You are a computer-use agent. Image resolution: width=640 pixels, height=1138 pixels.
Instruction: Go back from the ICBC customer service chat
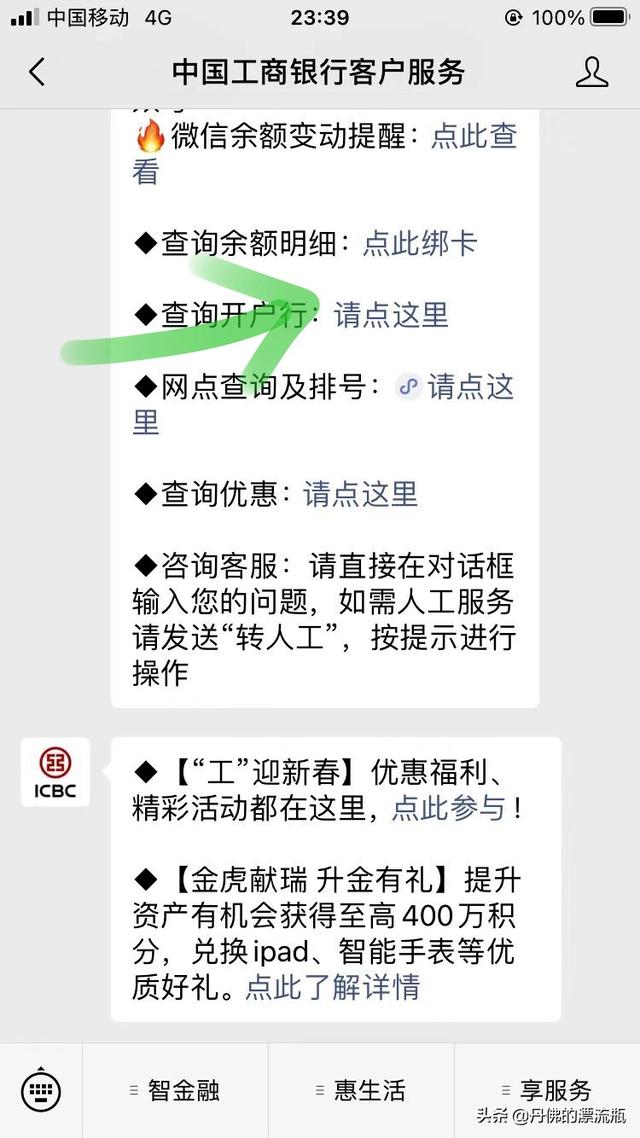pyautogui.click(x=37, y=72)
